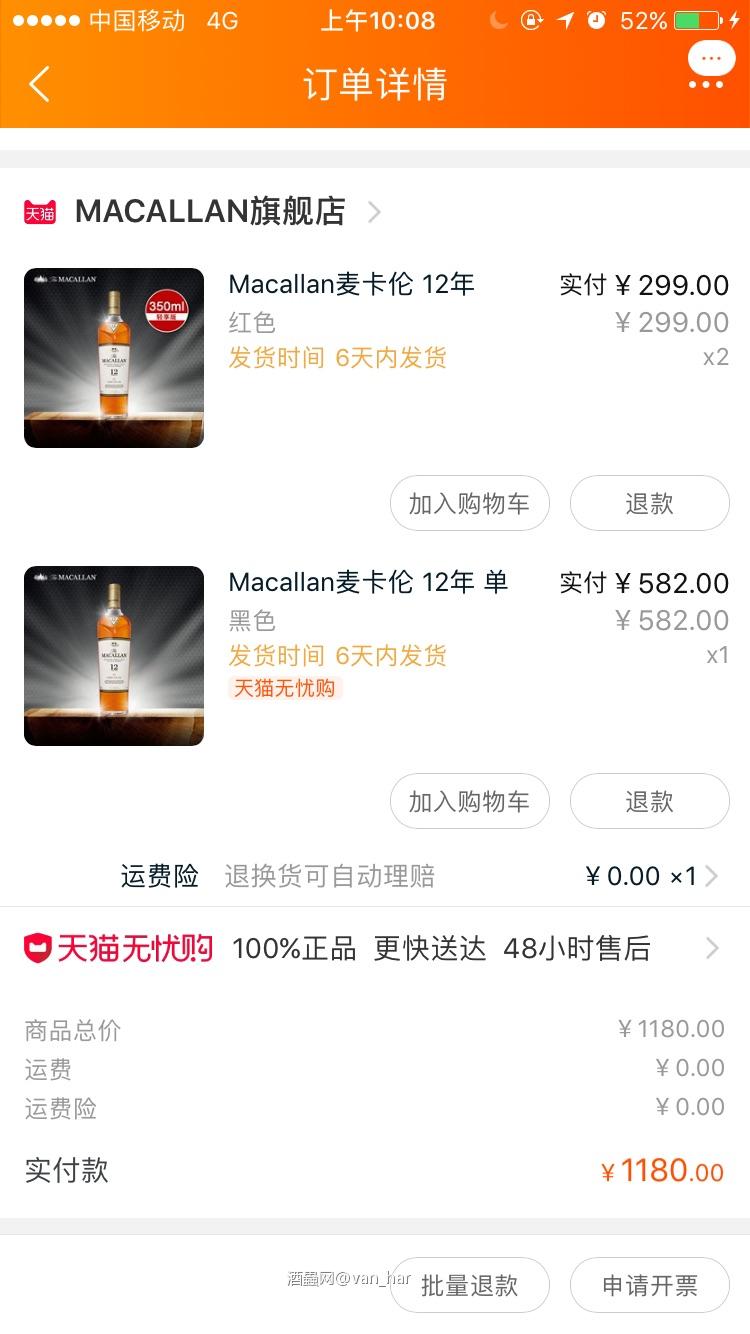Image resolution: width=750 pixels, height=1334 pixels.
Task: Tap 加入购物车 for the red Macallan 12年
Action: [x=469, y=503]
